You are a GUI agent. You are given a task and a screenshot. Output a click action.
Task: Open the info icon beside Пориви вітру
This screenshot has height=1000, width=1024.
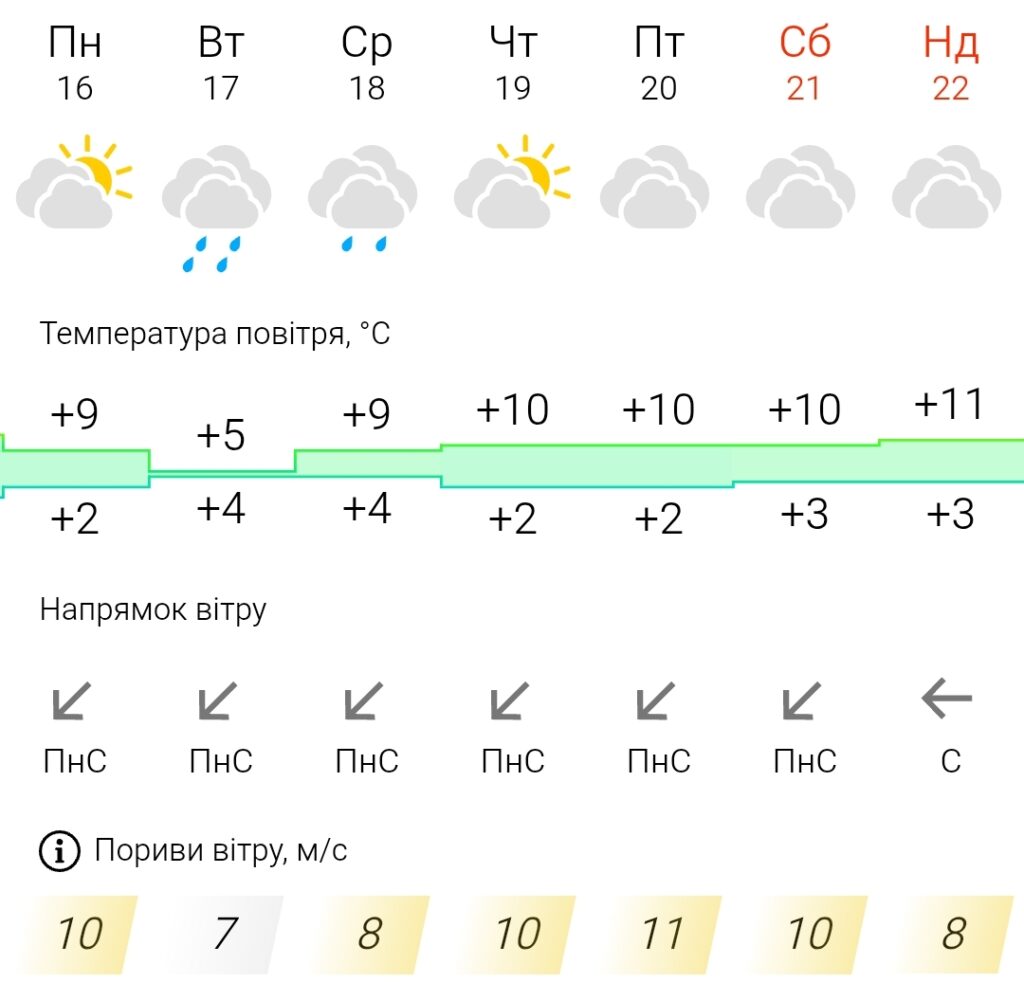pyautogui.click(x=60, y=852)
